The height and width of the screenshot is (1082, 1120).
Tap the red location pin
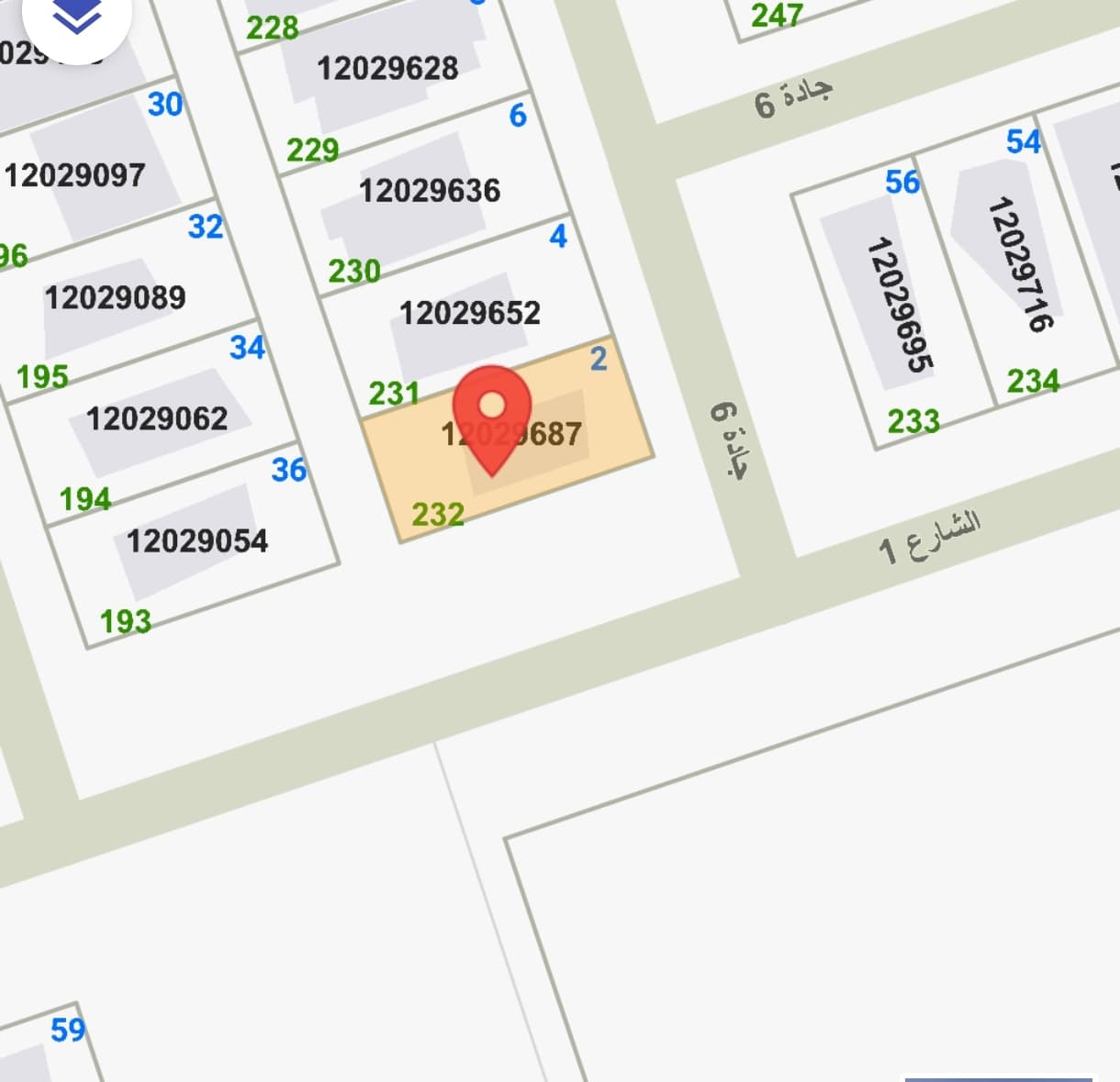pos(492,410)
